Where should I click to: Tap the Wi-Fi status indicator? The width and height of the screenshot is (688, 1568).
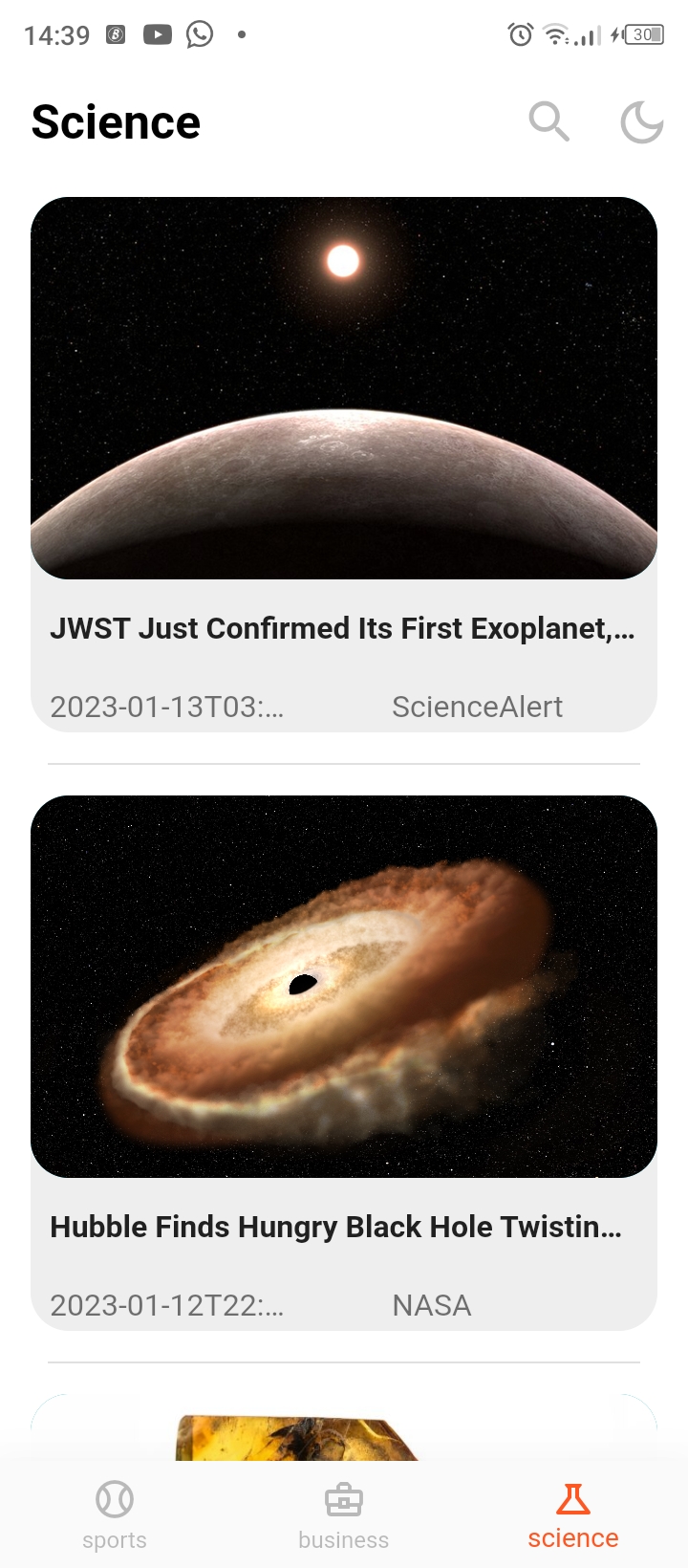coord(555,35)
